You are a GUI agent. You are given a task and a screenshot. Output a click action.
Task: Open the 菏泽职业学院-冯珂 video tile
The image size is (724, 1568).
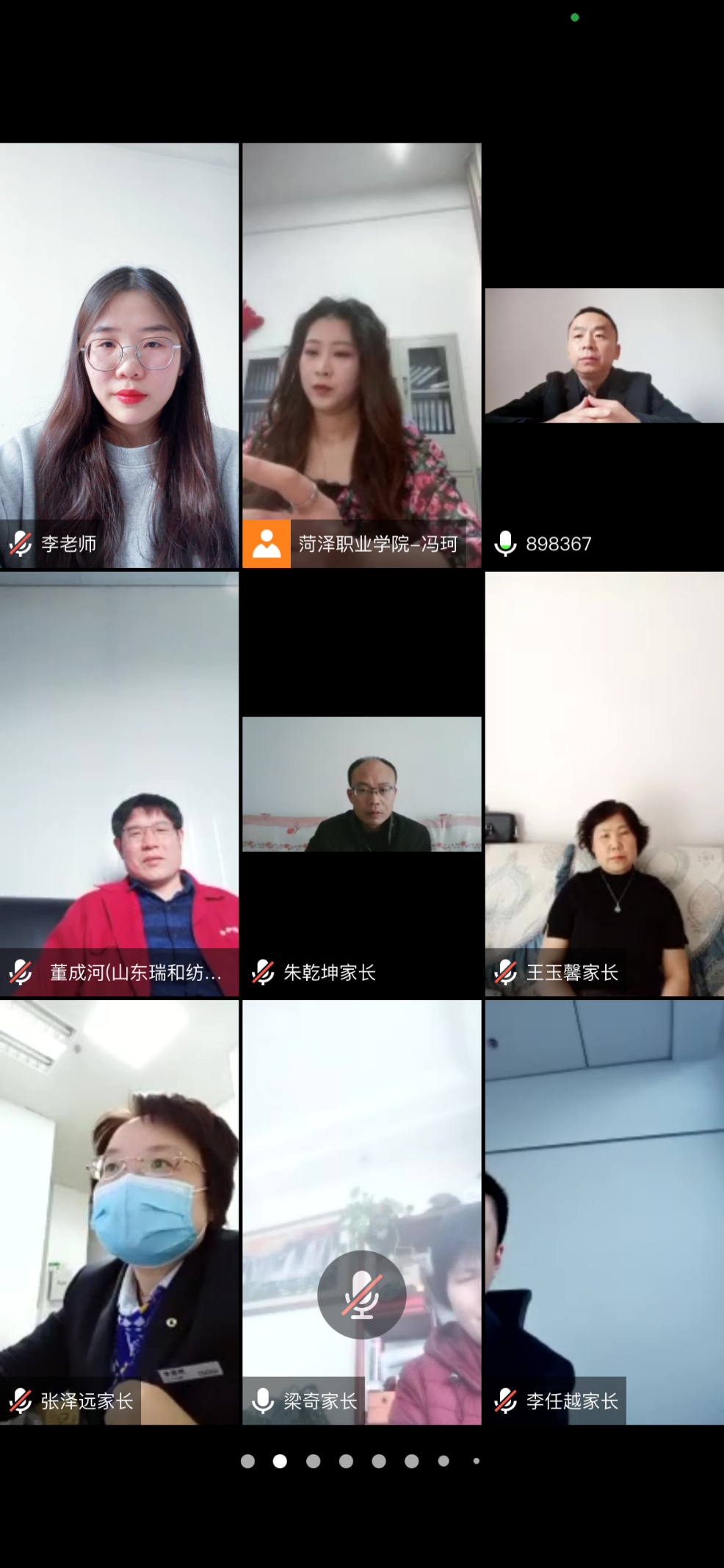point(361,355)
